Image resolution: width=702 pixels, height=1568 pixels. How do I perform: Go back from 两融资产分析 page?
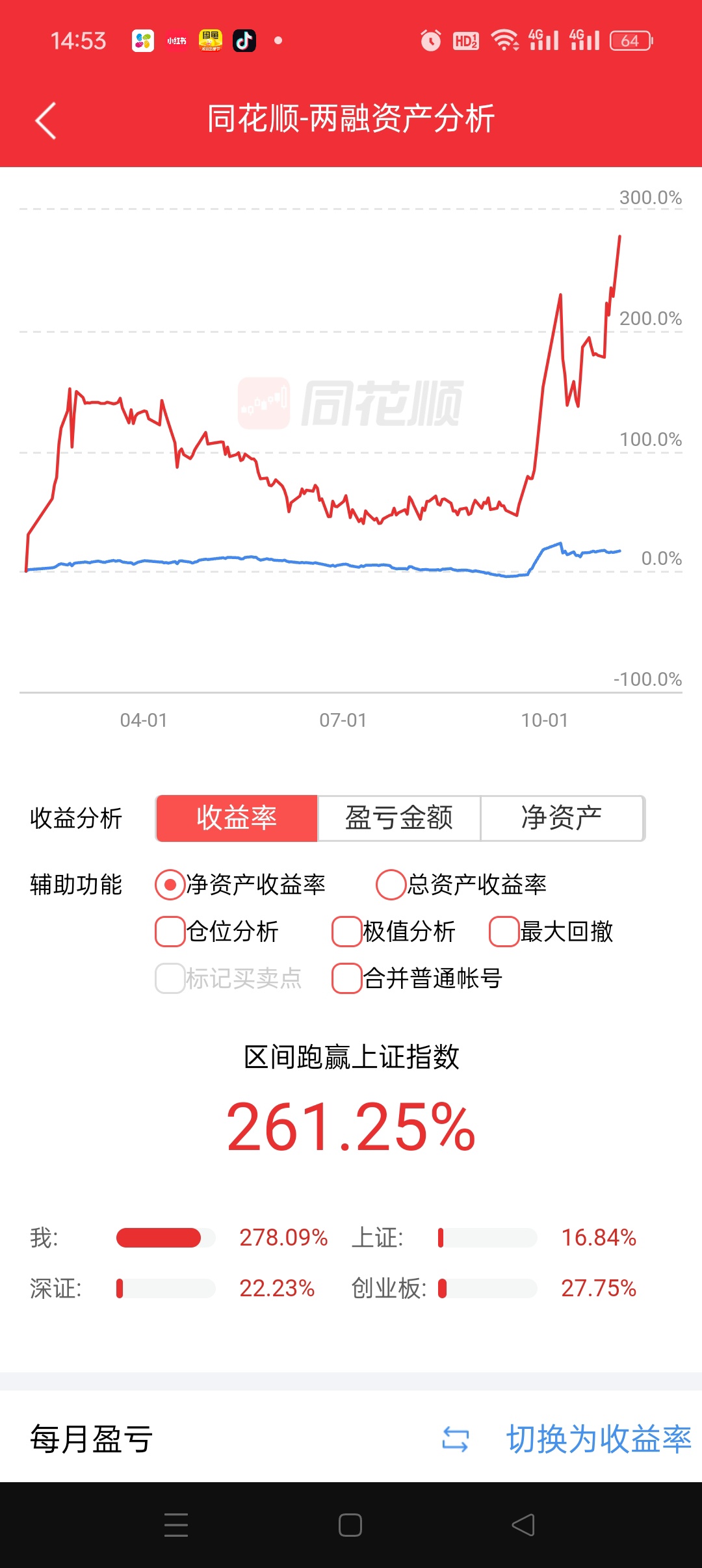pos(45,121)
